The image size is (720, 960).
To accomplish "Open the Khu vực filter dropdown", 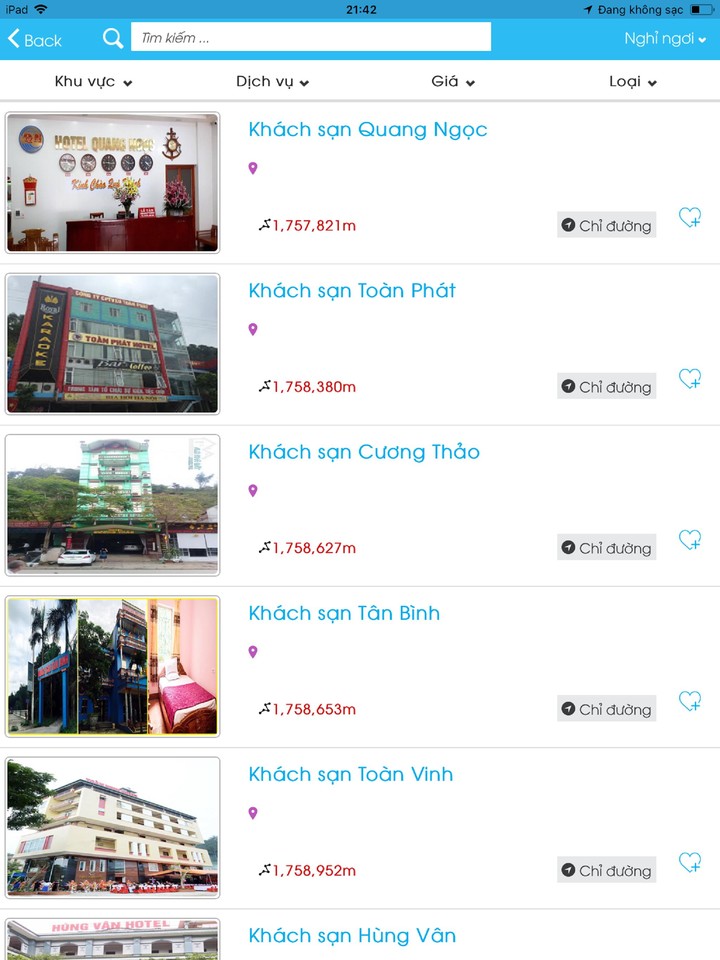I will point(93,81).
